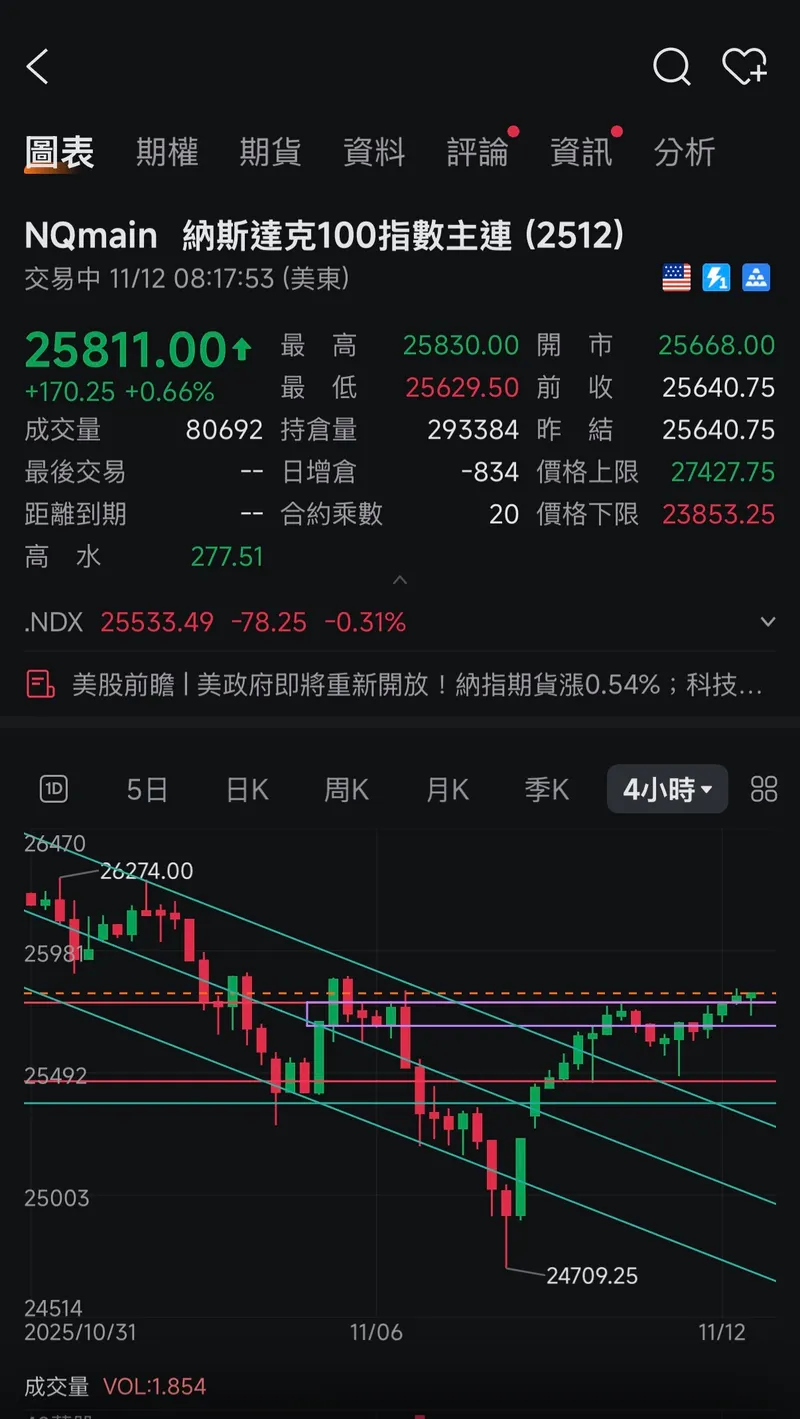Switch to the 期權 tab
This screenshot has height=1419, width=800.
pos(167,152)
